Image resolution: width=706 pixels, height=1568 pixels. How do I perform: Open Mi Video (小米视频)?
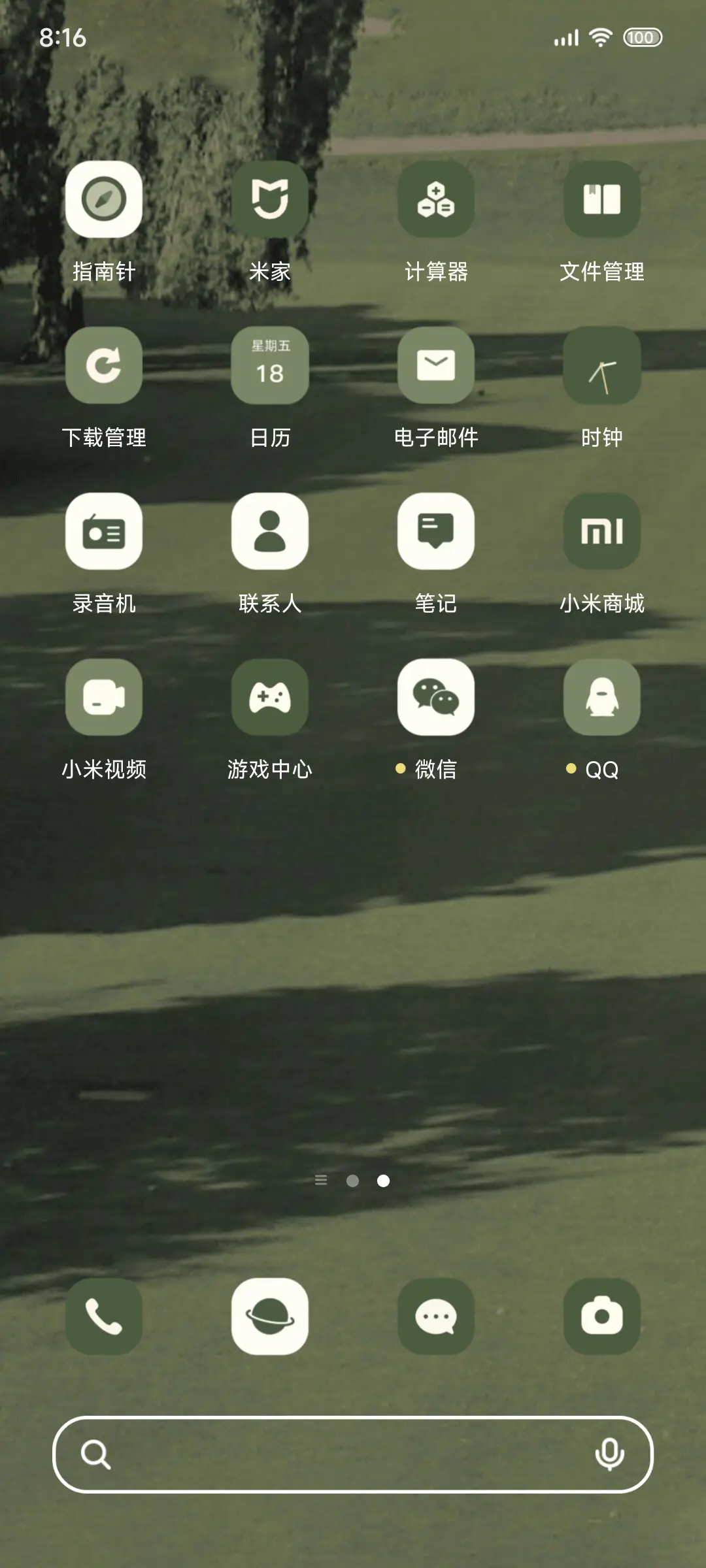click(105, 696)
